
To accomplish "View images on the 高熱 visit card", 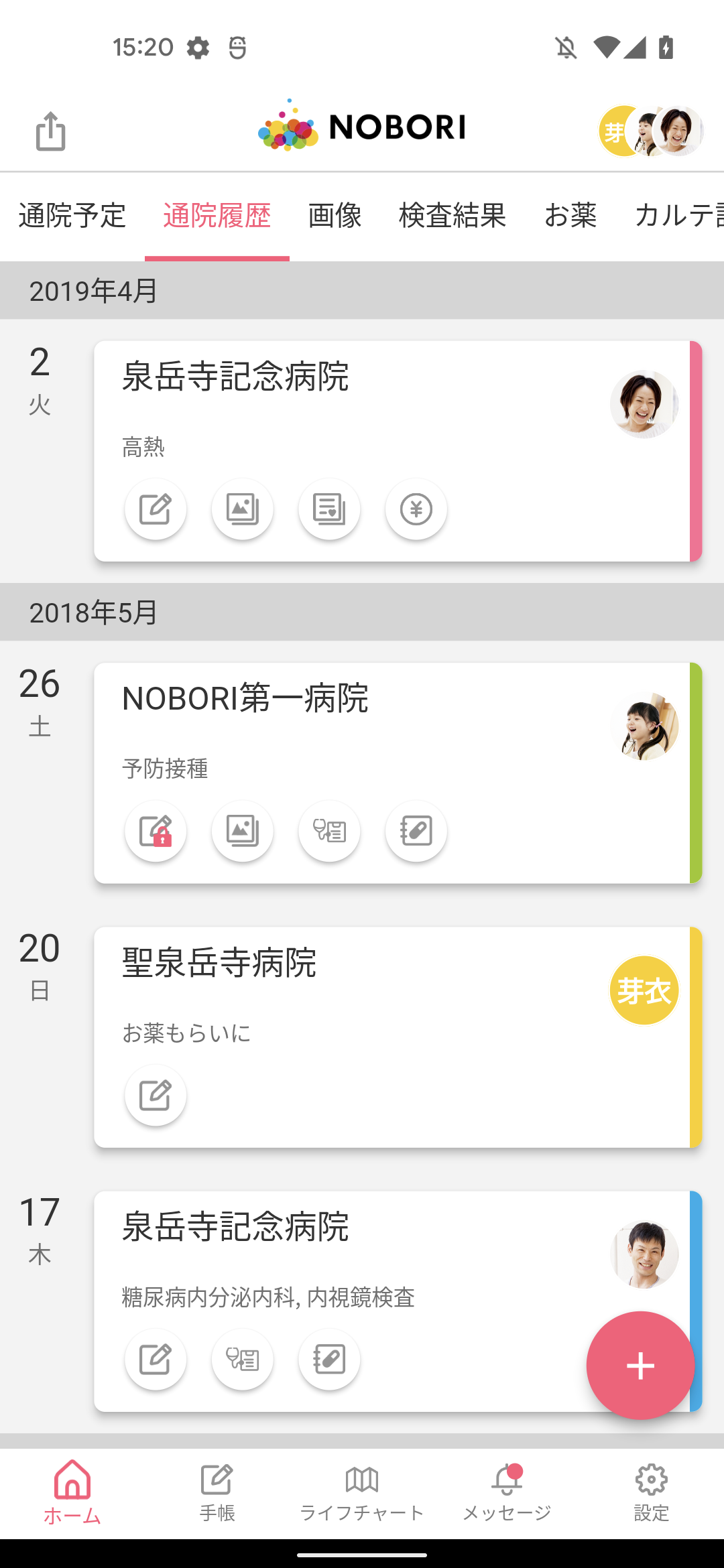I will point(242,509).
